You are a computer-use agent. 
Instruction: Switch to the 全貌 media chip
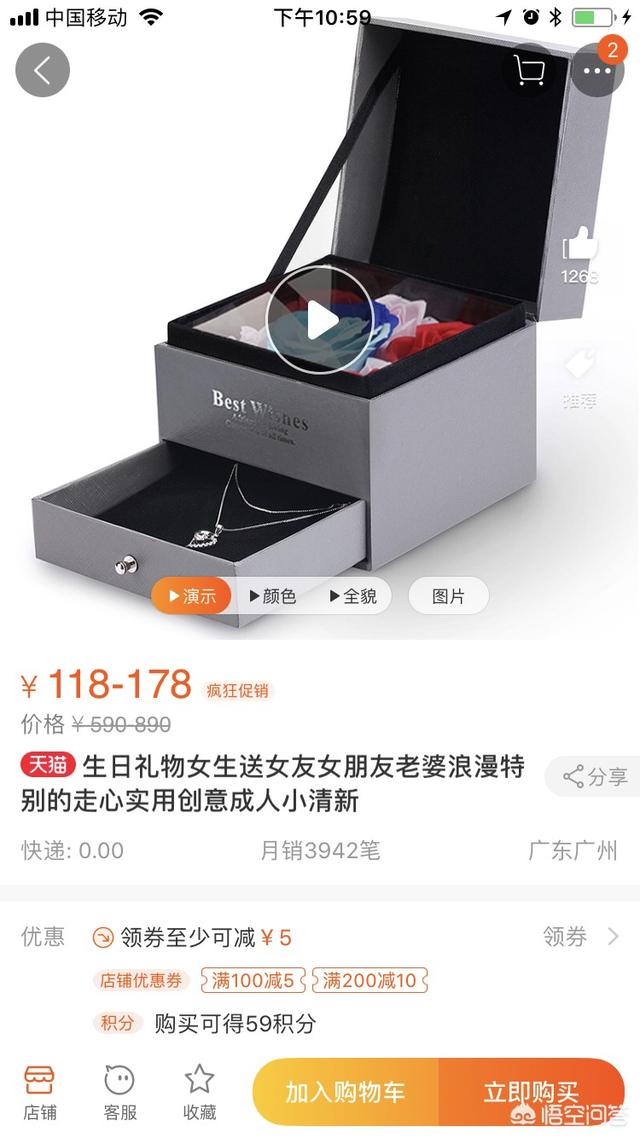[x=352, y=596]
